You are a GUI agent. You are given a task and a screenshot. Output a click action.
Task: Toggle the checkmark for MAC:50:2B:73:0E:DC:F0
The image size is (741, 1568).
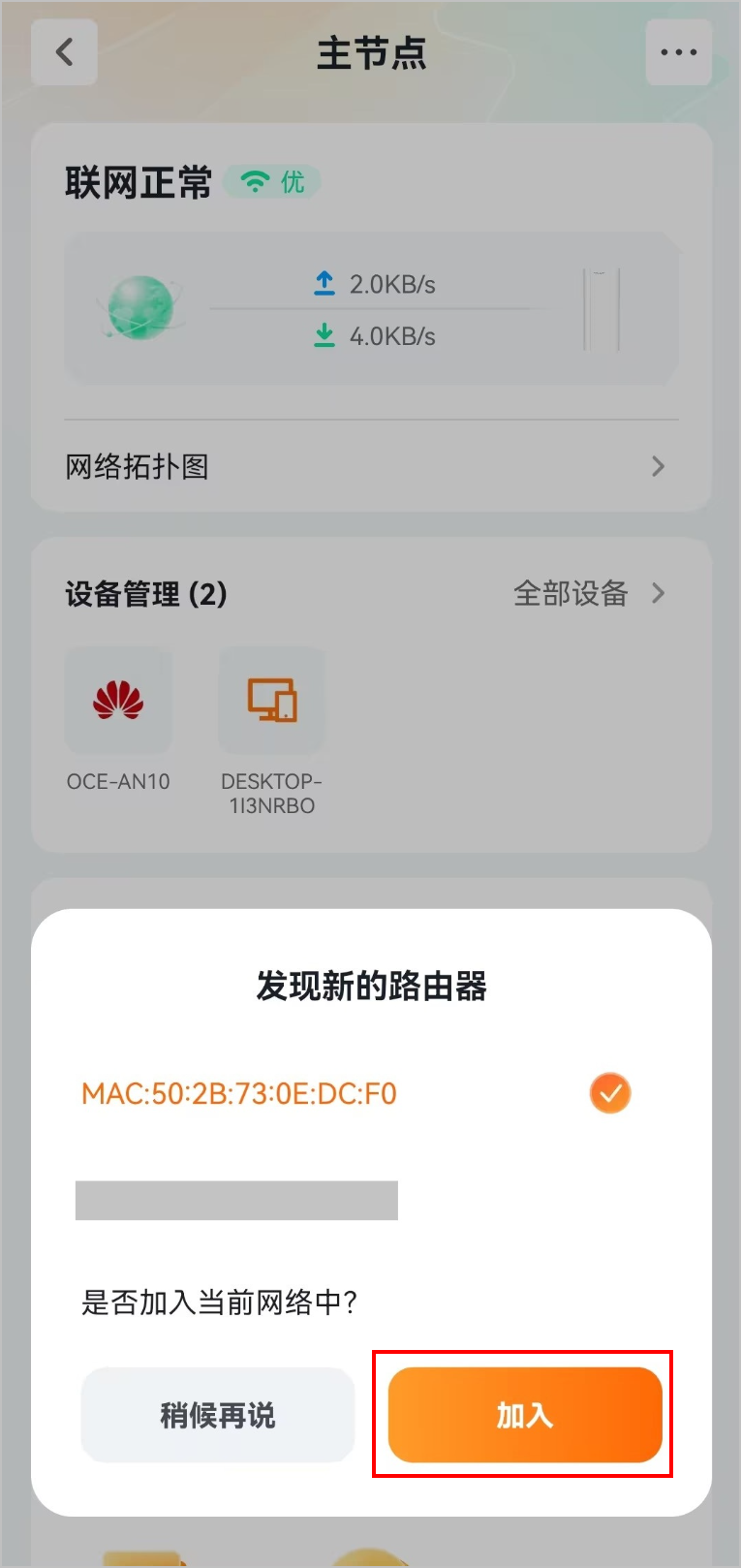click(x=610, y=1093)
